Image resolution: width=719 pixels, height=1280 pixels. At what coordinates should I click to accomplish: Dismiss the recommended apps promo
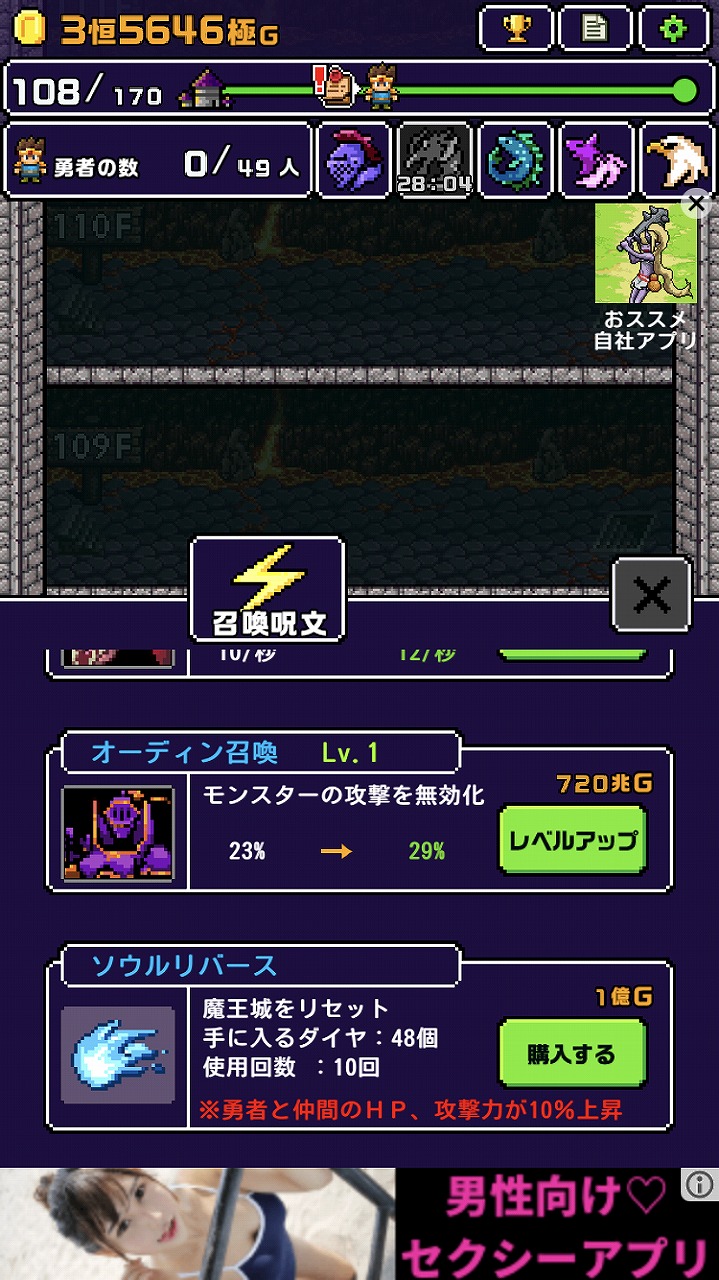pyautogui.click(x=697, y=205)
